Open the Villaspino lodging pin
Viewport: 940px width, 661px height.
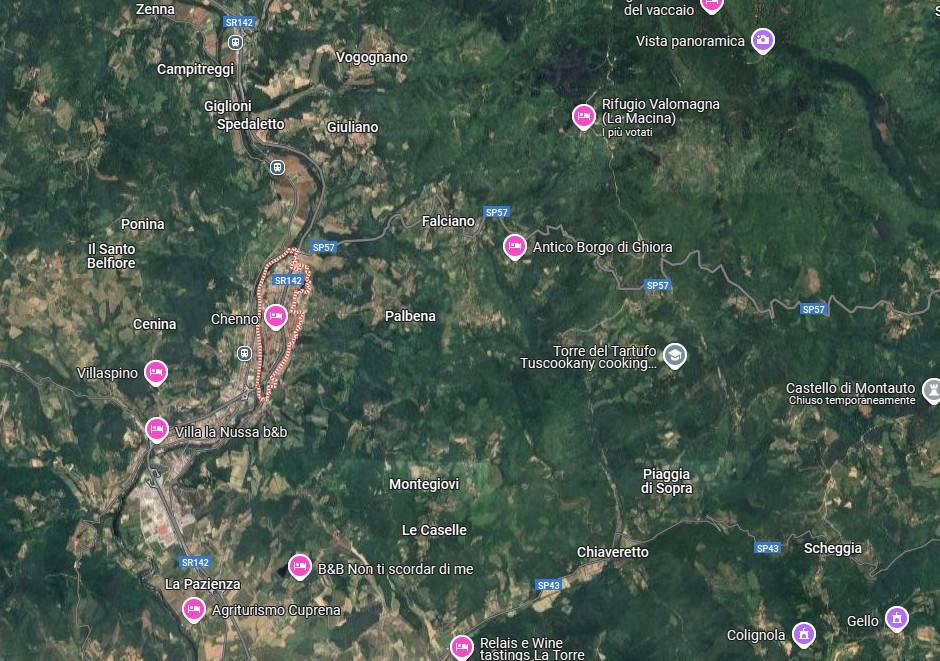(x=155, y=372)
